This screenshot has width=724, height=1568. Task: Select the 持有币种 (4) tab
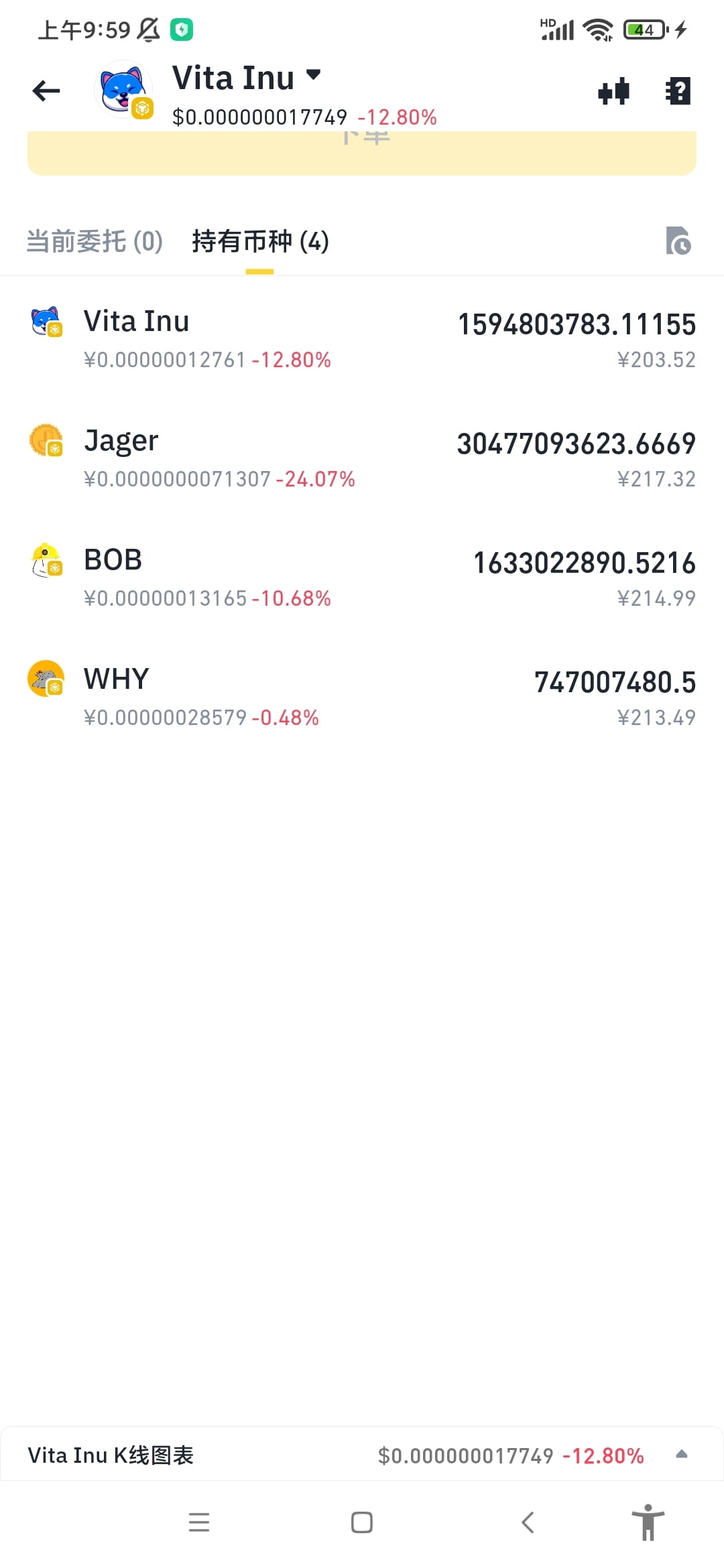point(260,241)
